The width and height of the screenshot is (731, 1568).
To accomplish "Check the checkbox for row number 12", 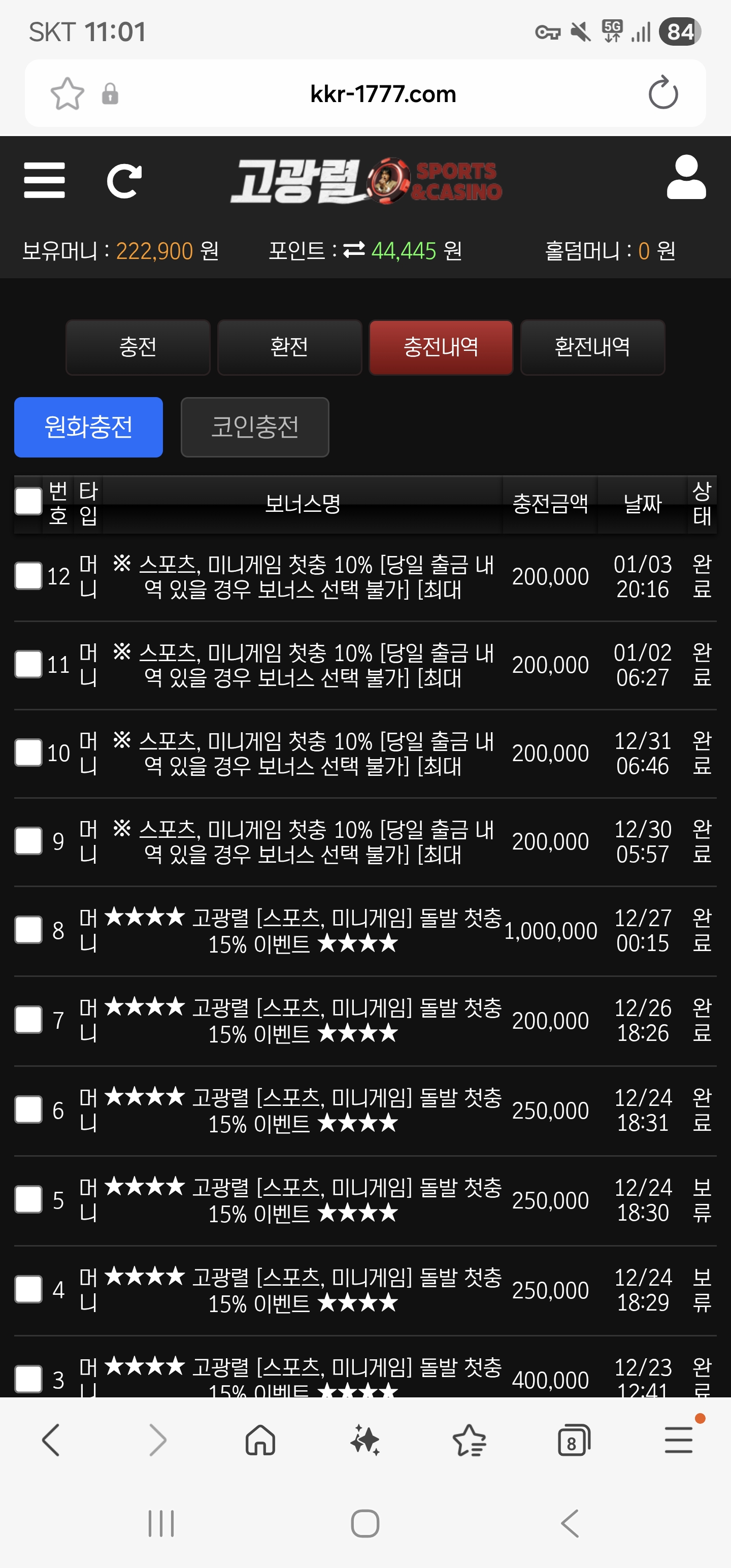I will coord(28,576).
